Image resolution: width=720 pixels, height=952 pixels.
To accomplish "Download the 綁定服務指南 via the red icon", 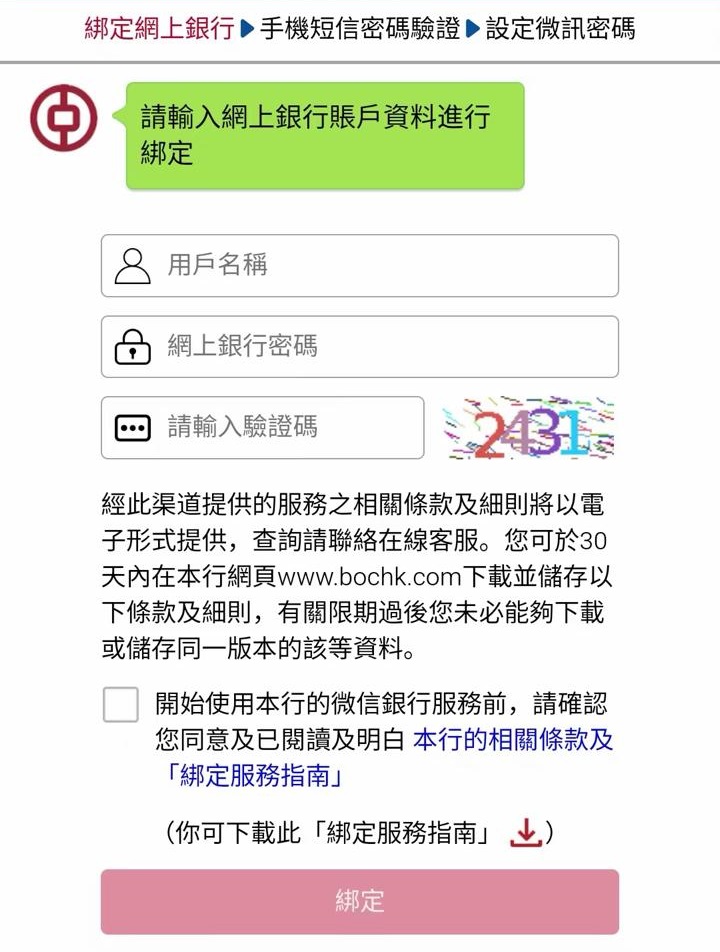I will pos(525,833).
